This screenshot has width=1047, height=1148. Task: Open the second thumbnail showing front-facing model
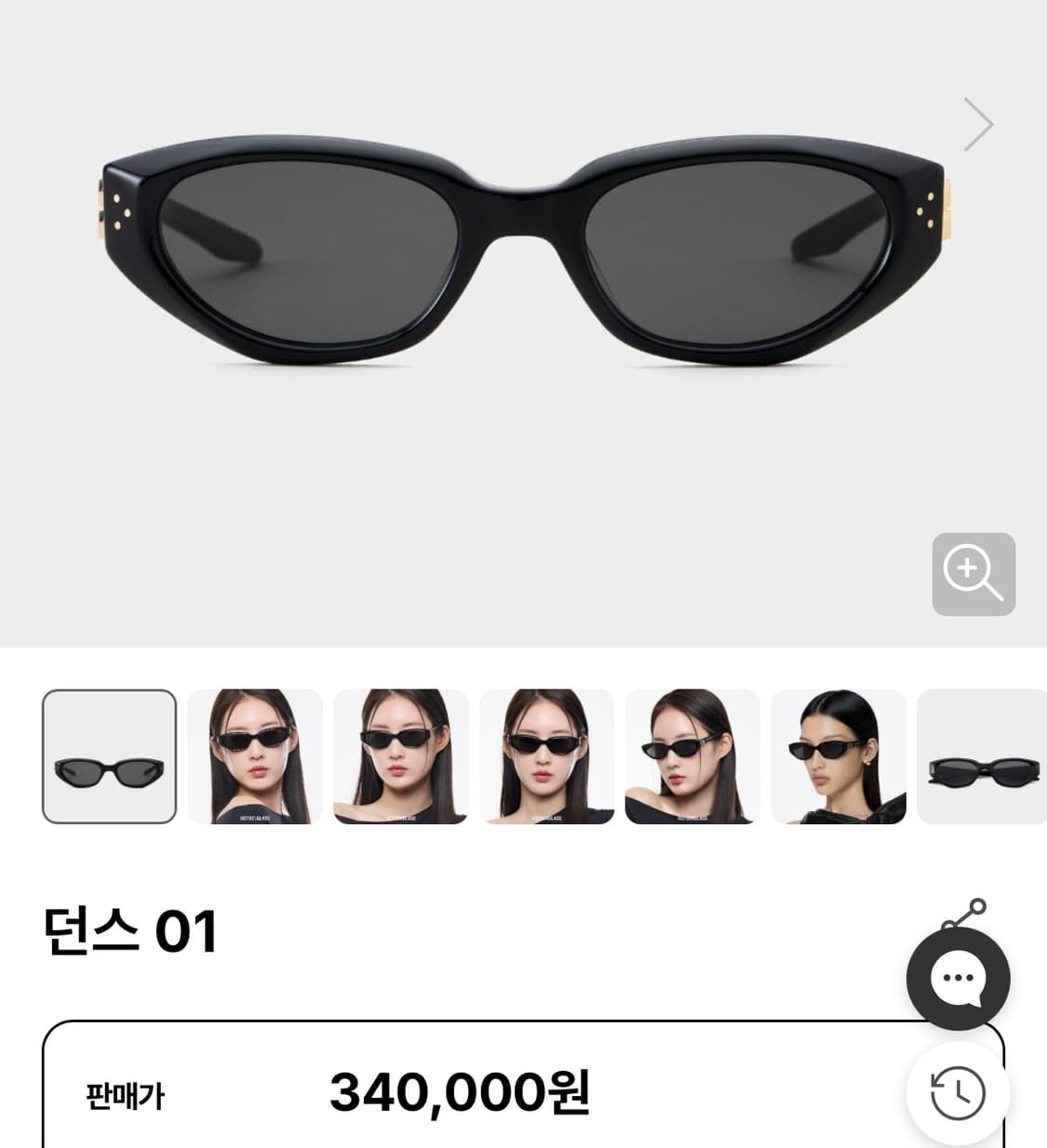(x=255, y=756)
